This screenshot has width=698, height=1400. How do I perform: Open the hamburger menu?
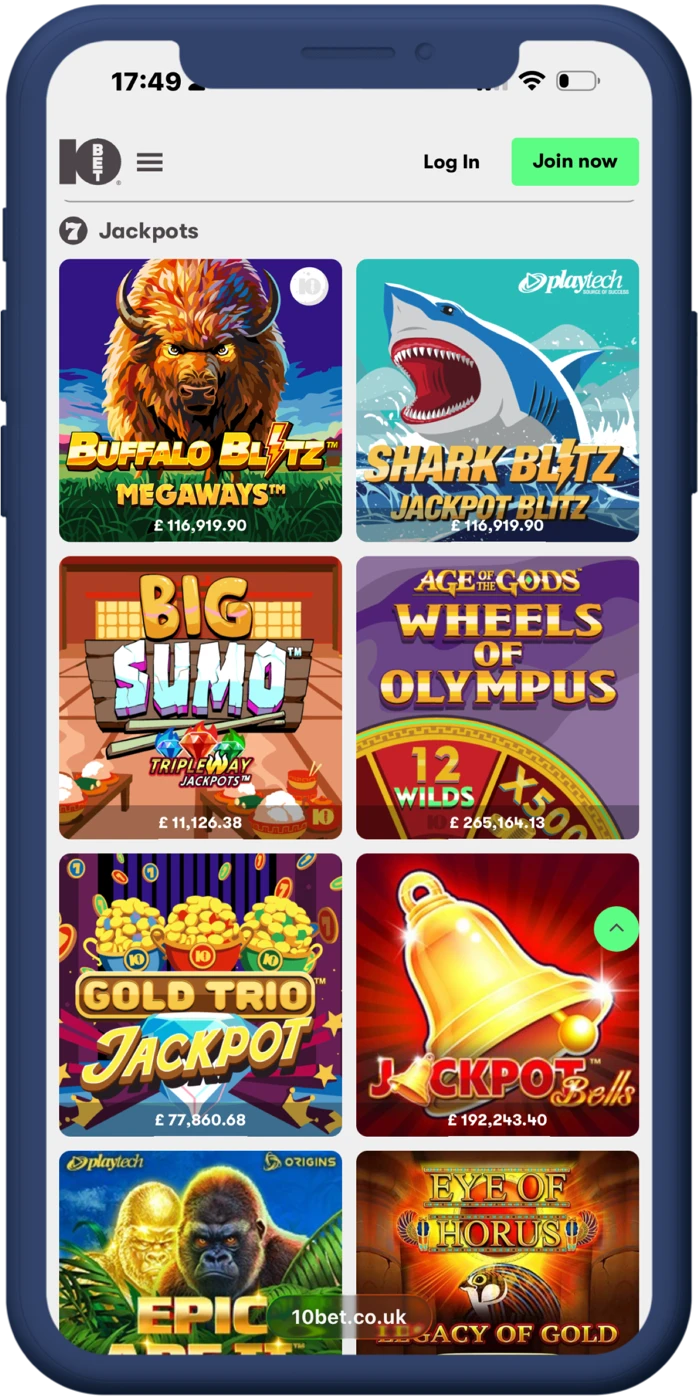[x=150, y=162]
